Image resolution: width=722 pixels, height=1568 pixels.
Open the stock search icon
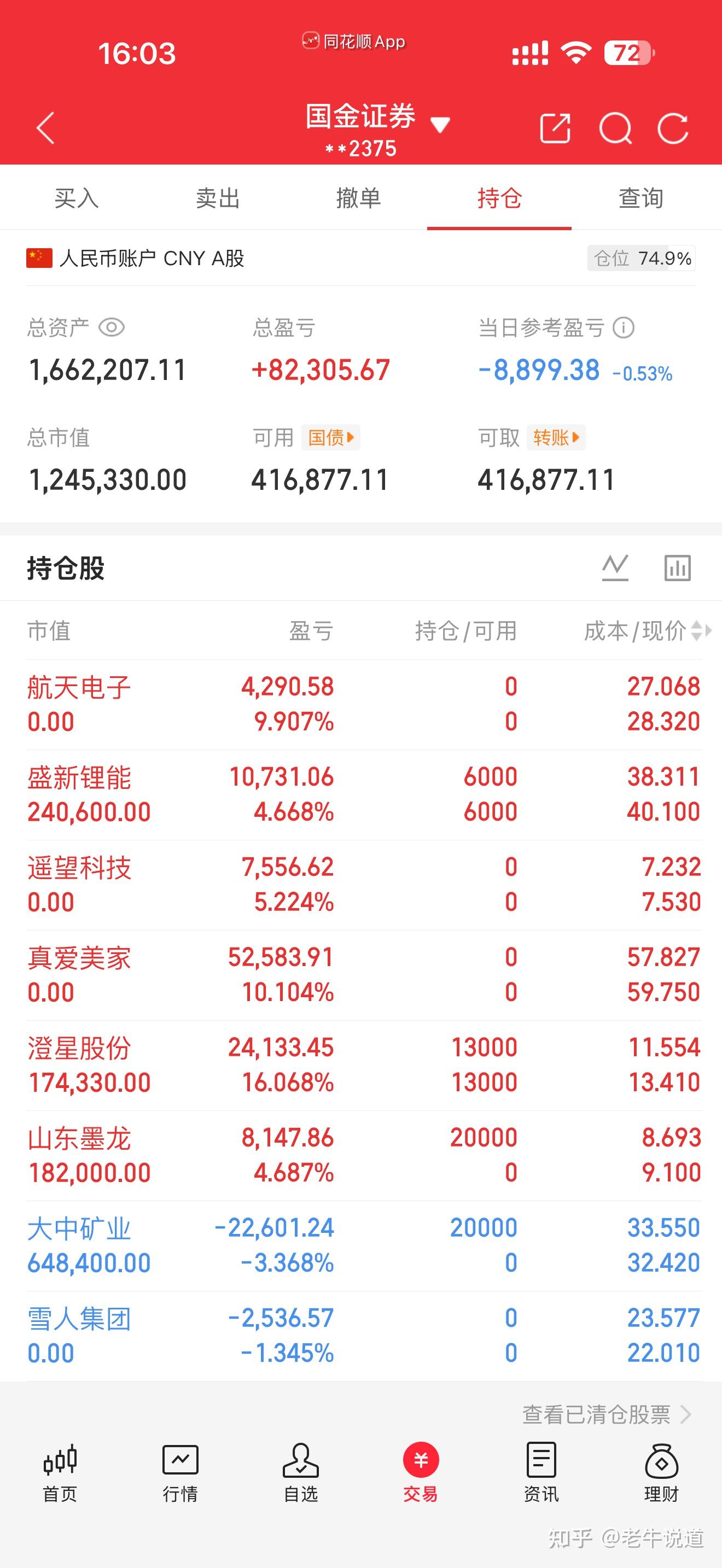pyautogui.click(x=616, y=128)
